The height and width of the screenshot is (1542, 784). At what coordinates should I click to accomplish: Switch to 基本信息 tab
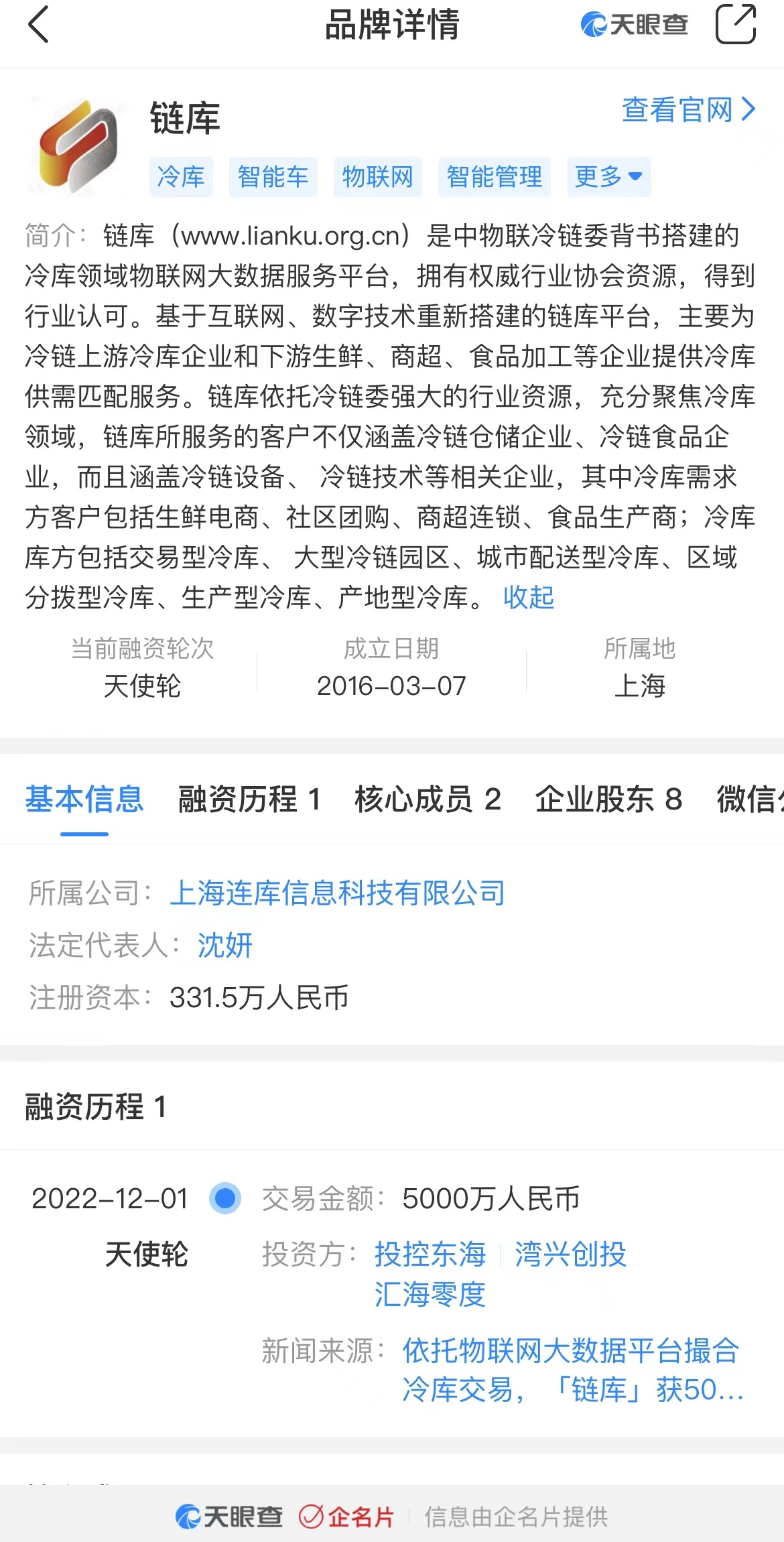click(84, 799)
